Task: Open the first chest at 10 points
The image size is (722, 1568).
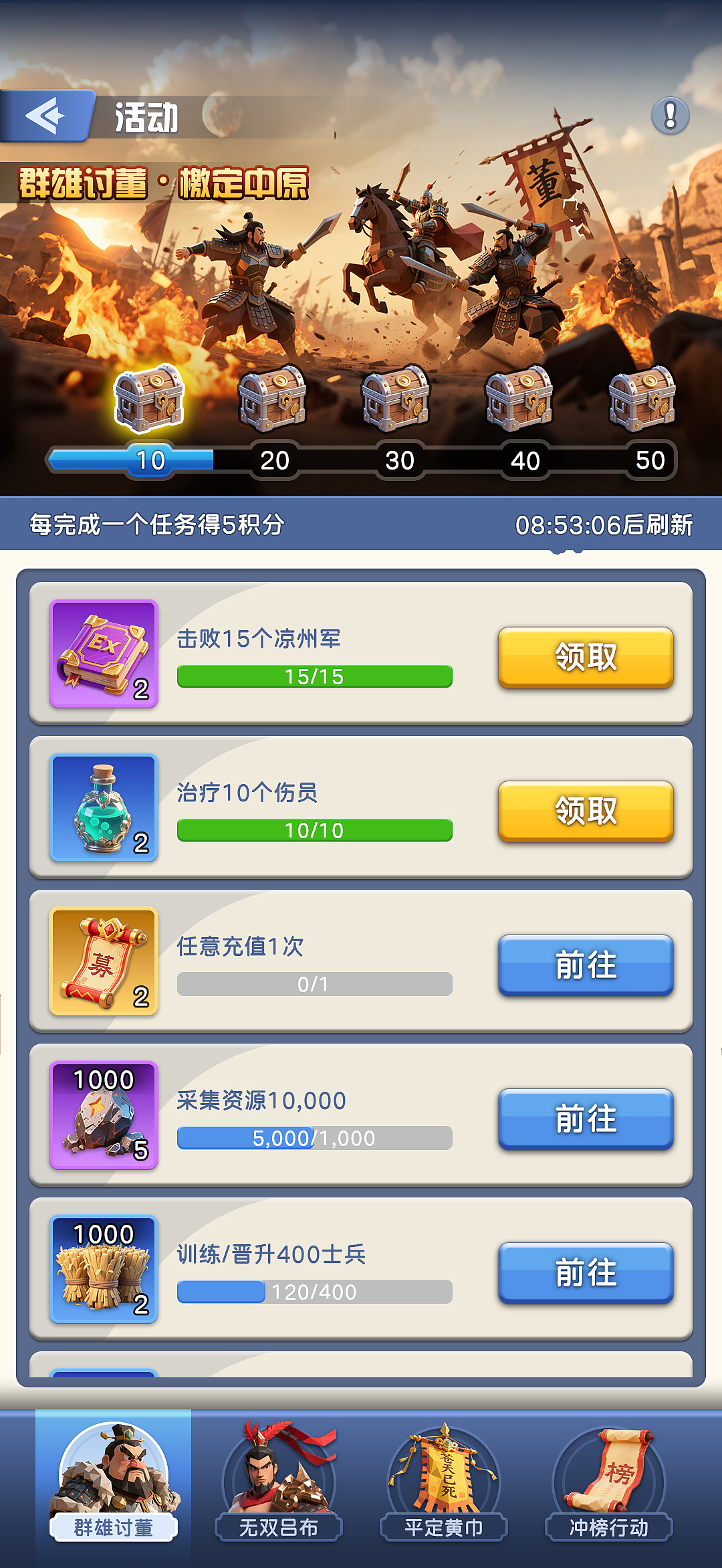Action: [150, 399]
